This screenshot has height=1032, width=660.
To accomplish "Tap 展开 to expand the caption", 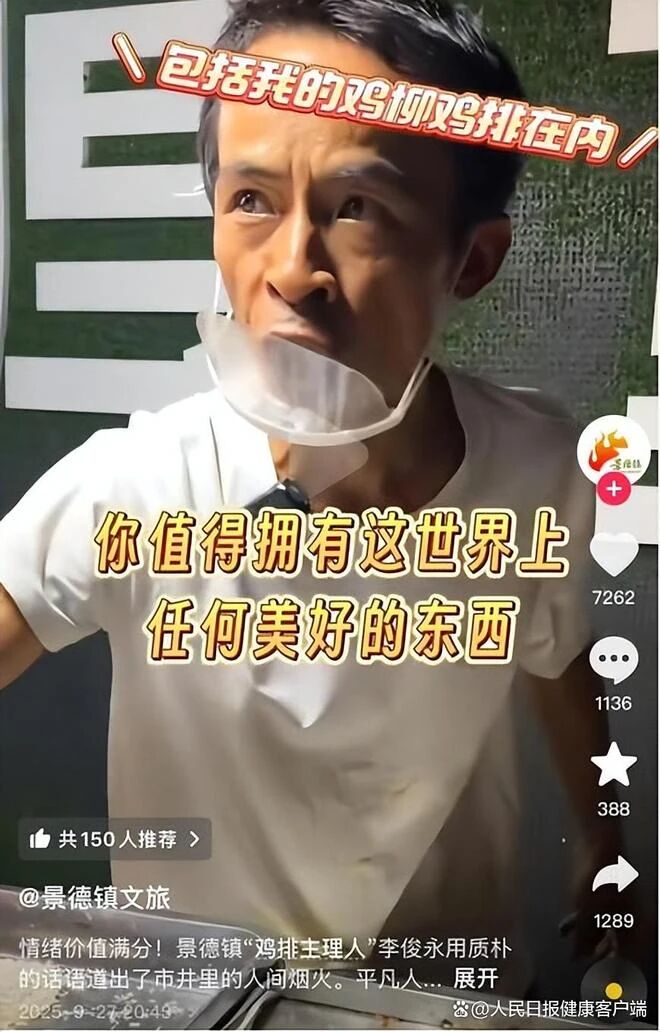I will coord(475,979).
